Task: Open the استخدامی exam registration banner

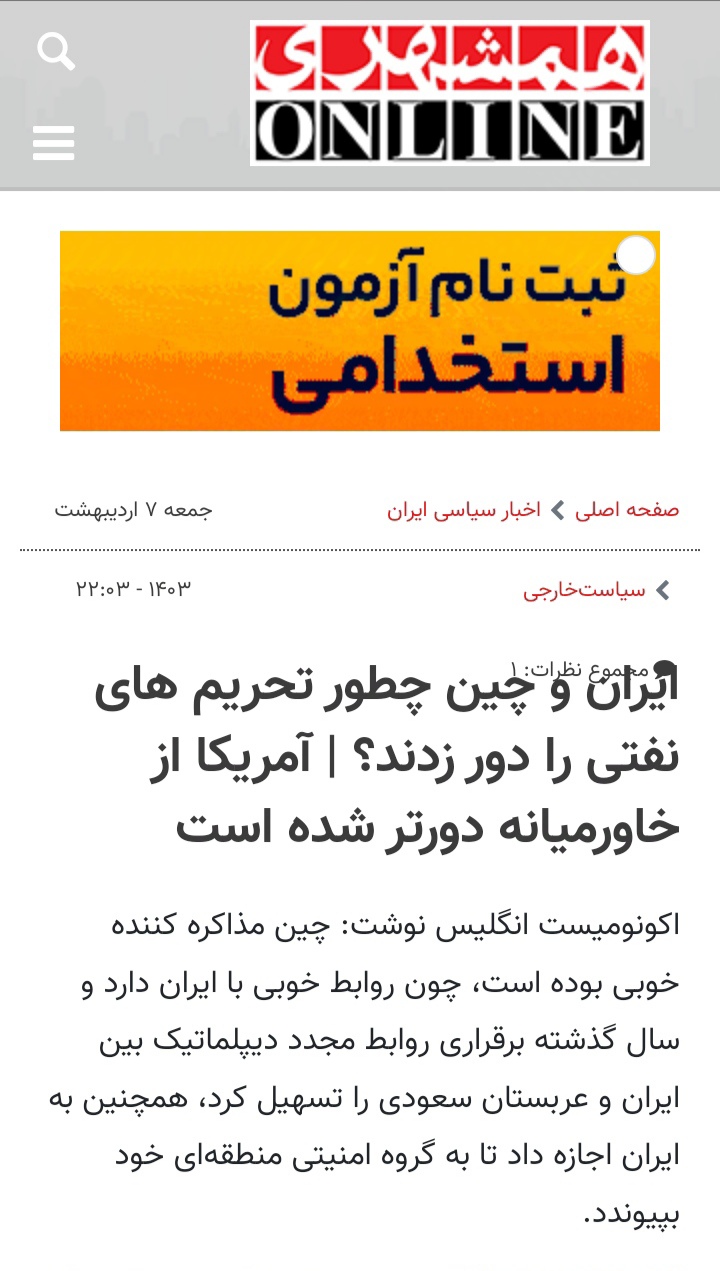Action: [x=359, y=331]
